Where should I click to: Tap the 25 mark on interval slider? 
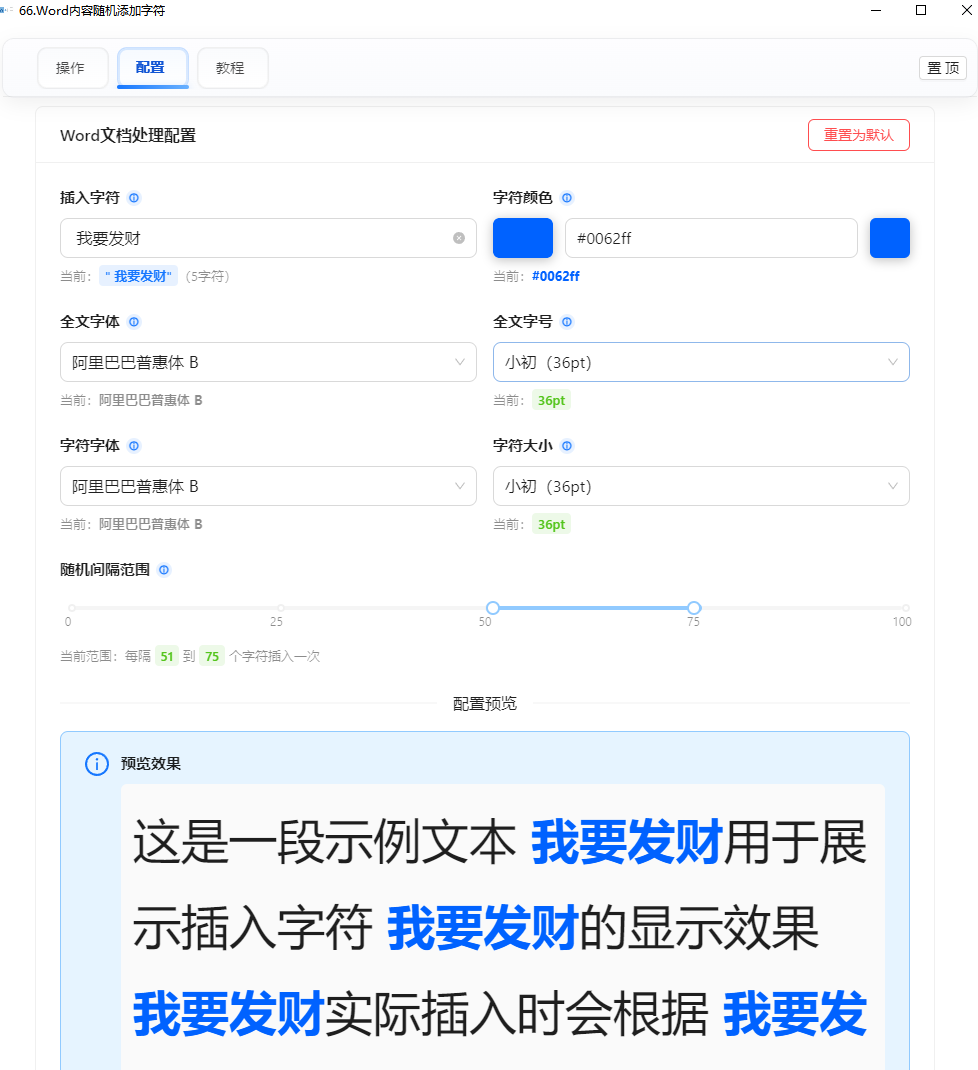(x=280, y=608)
